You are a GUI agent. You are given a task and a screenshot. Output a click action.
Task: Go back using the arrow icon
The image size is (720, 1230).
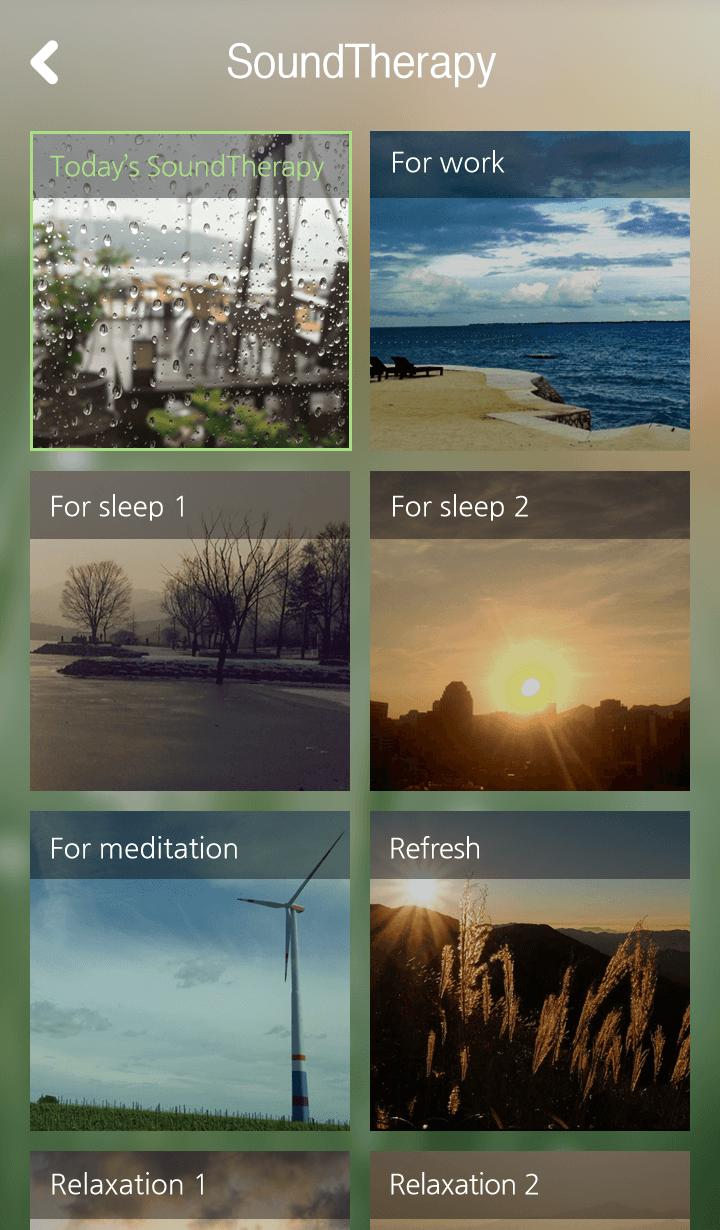45,62
